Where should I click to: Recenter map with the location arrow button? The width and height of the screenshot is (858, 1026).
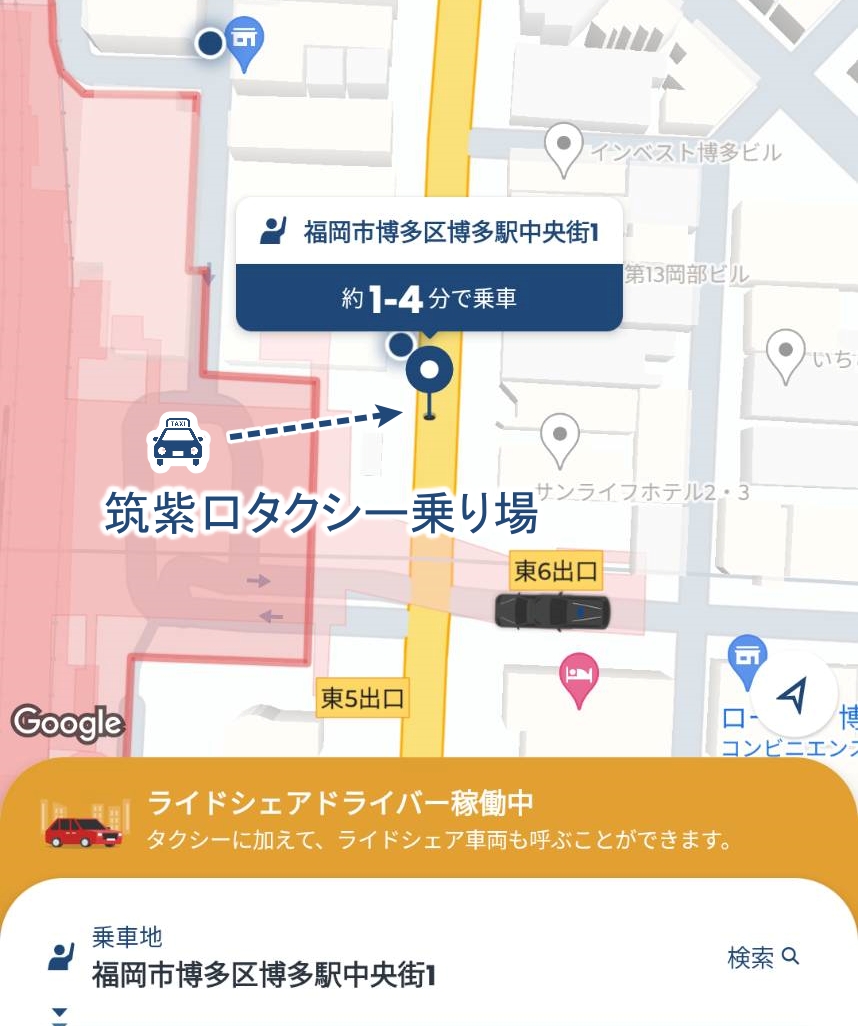point(794,695)
